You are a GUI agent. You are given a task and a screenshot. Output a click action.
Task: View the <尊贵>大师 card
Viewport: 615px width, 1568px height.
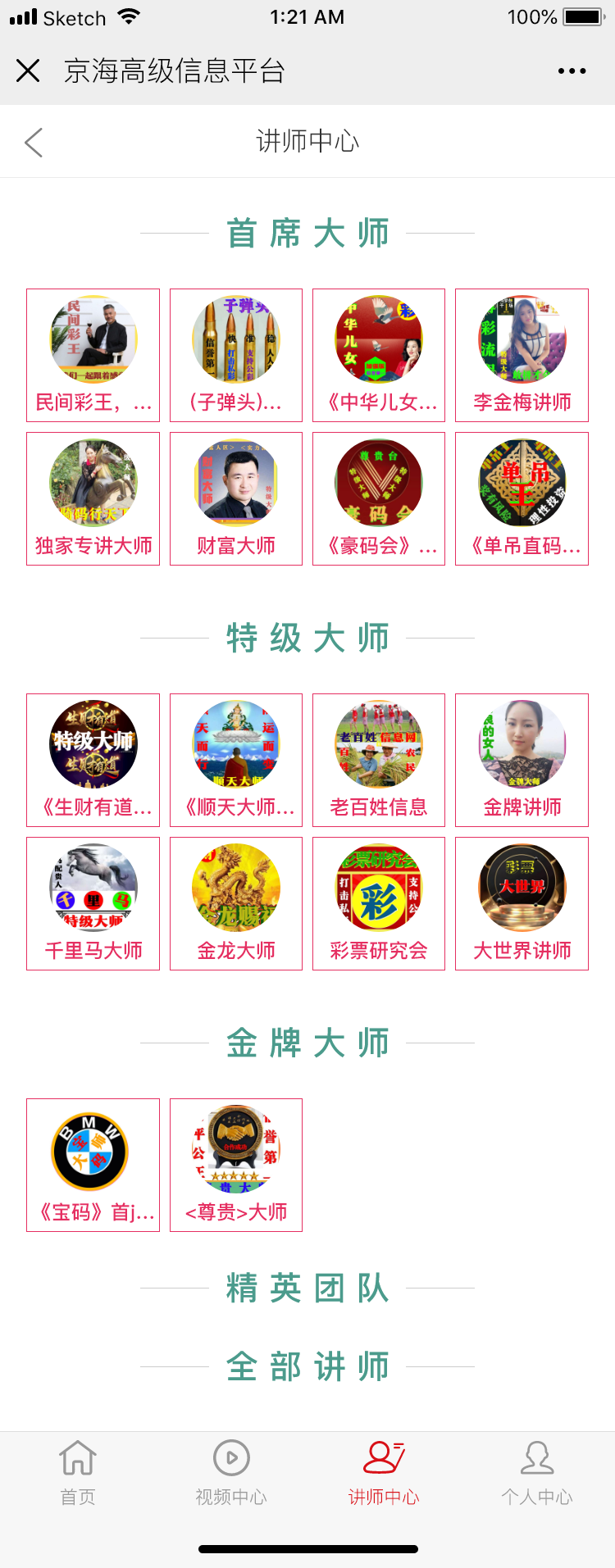pyautogui.click(x=236, y=1165)
